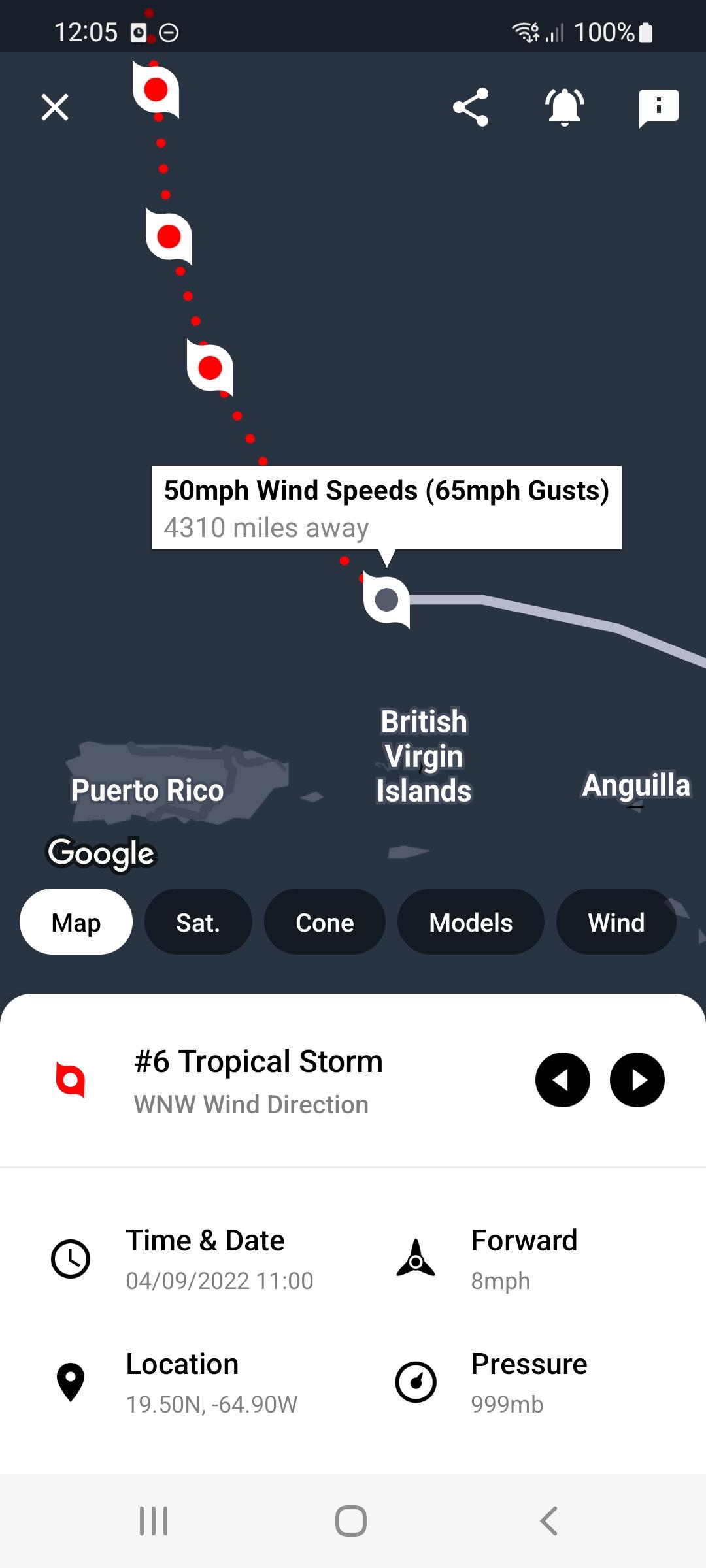The image size is (706, 1568).
Task: Go back using system navigation
Action: [x=549, y=1521]
